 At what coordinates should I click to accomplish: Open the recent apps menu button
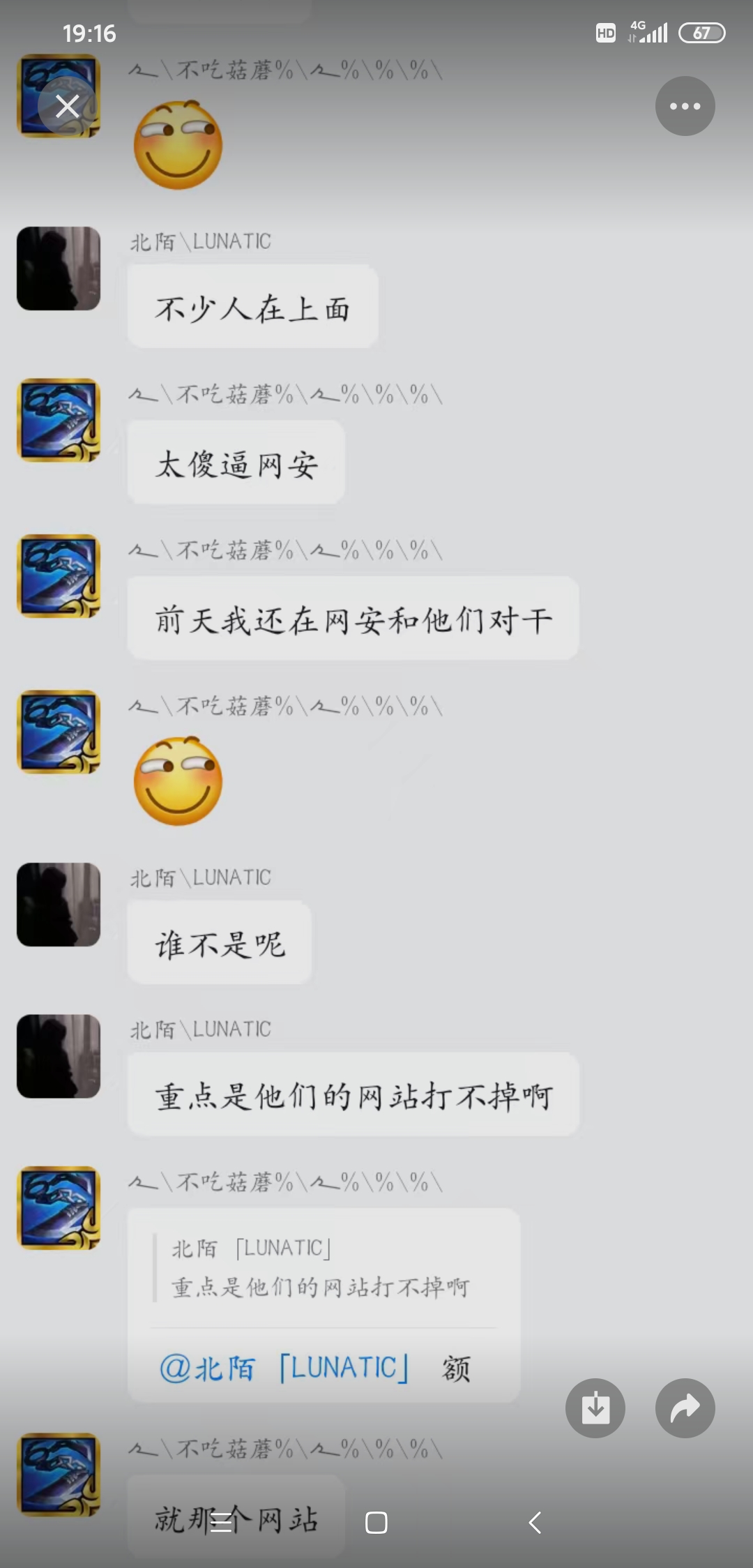pos(221,1522)
